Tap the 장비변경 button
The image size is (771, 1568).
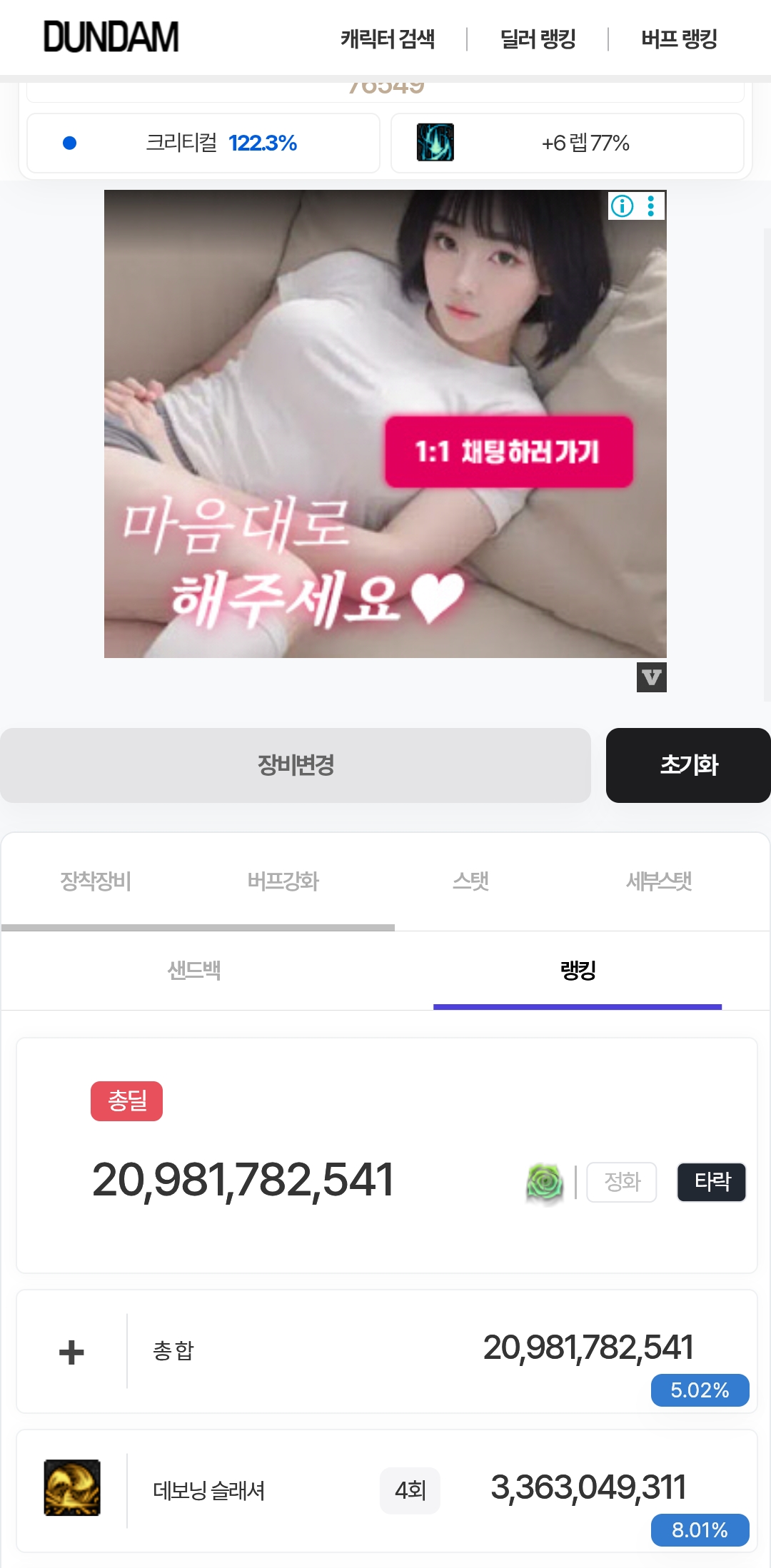point(296,765)
